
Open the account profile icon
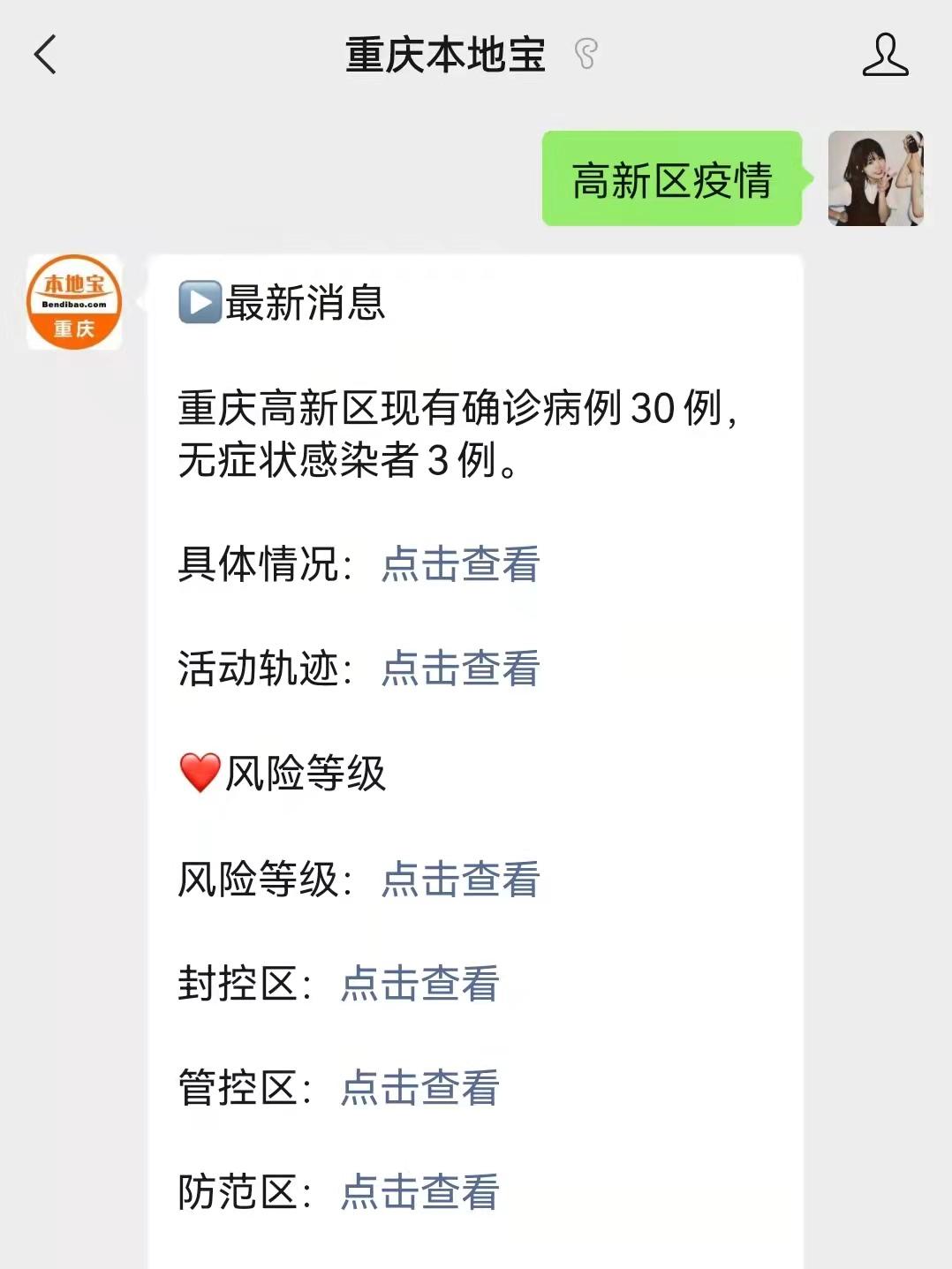click(x=885, y=55)
